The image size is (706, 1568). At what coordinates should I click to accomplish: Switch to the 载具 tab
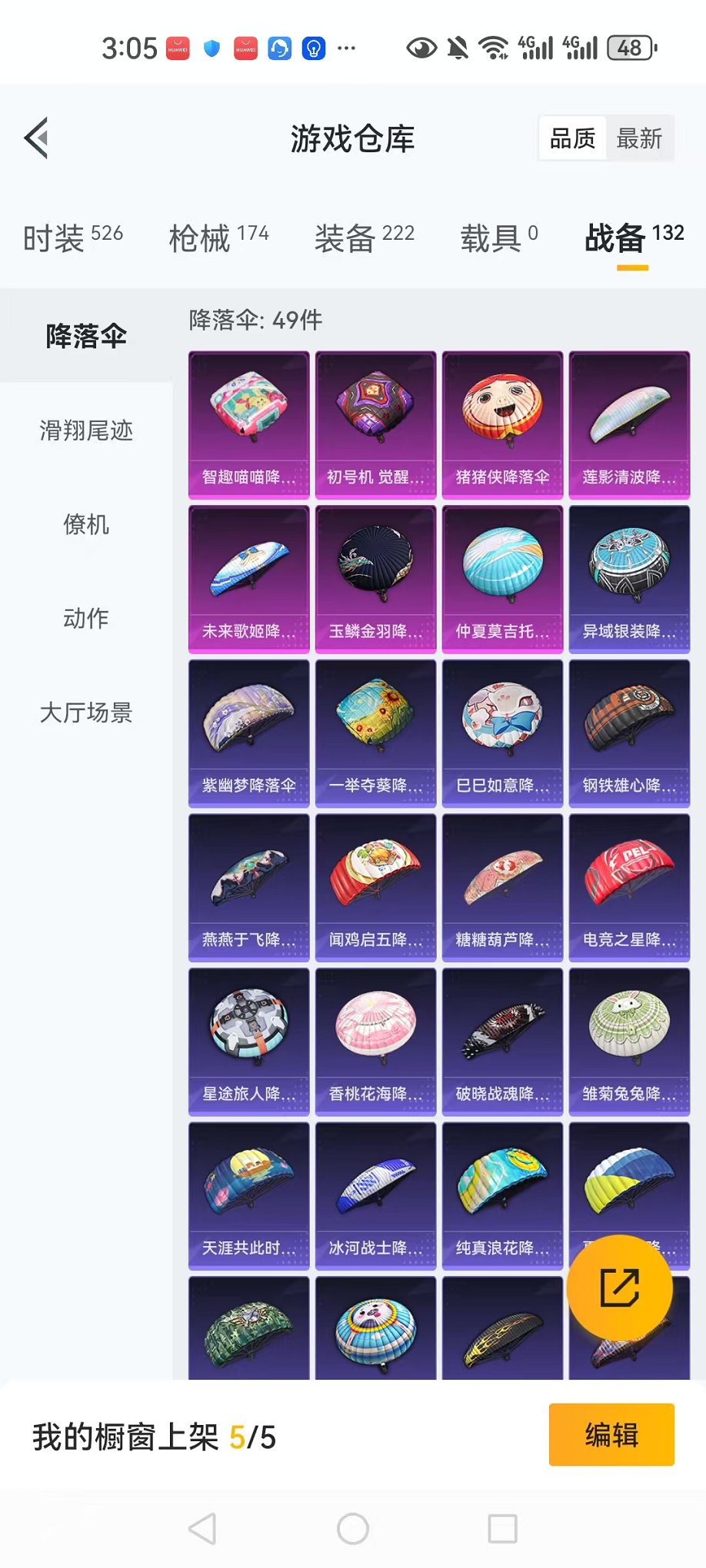pyautogui.click(x=499, y=238)
